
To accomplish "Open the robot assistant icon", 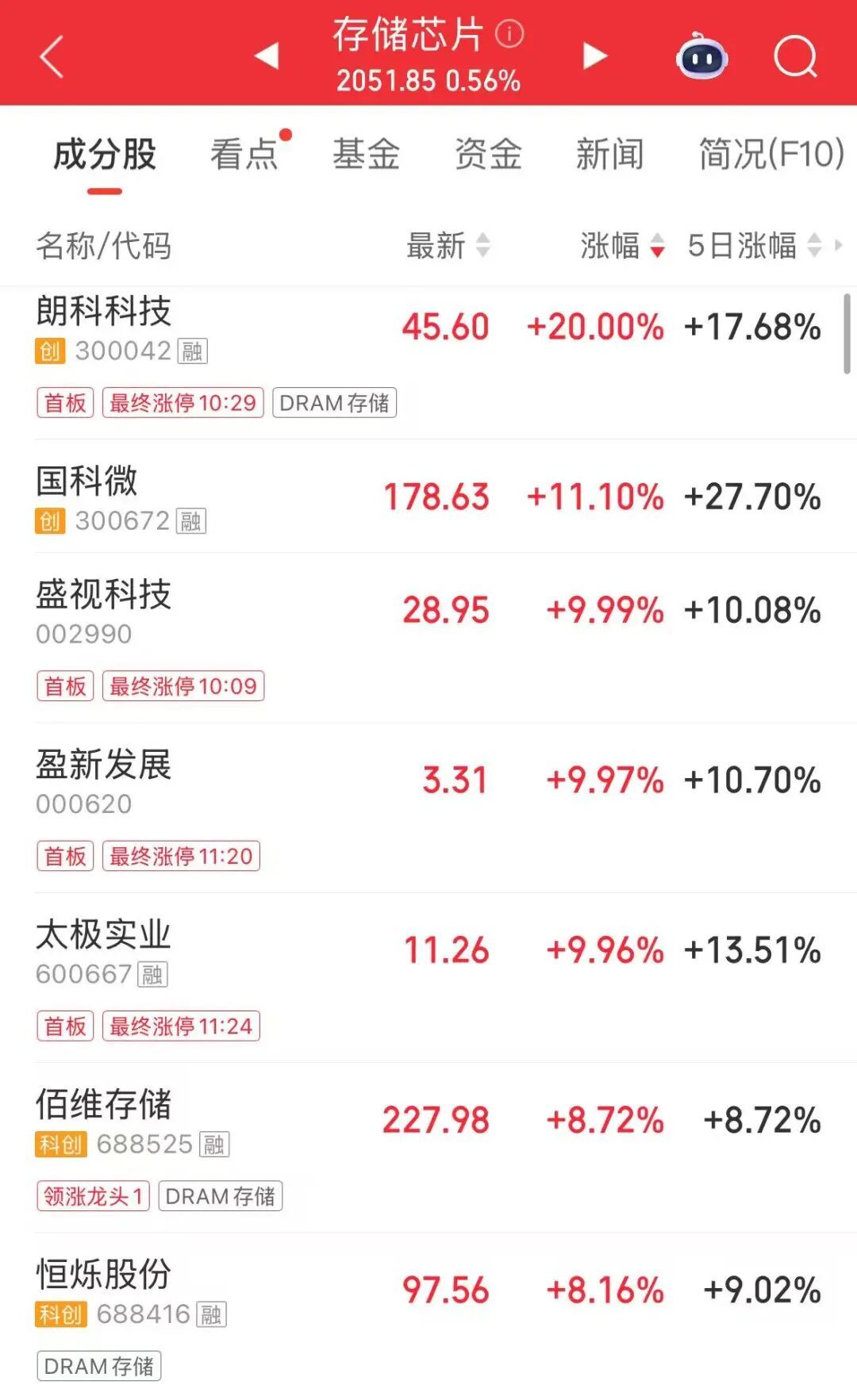I will [x=702, y=56].
